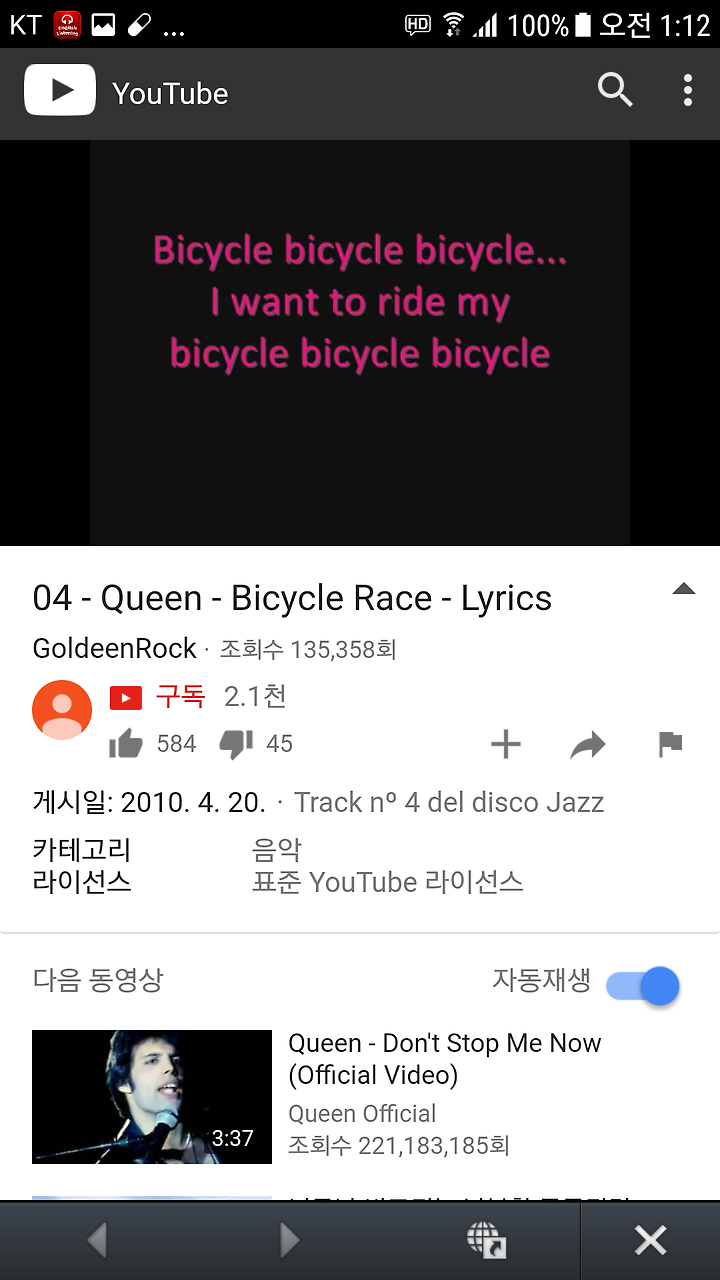The image size is (720, 1280).
Task: Open in browser via the globe icon
Action: [486, 1241]
